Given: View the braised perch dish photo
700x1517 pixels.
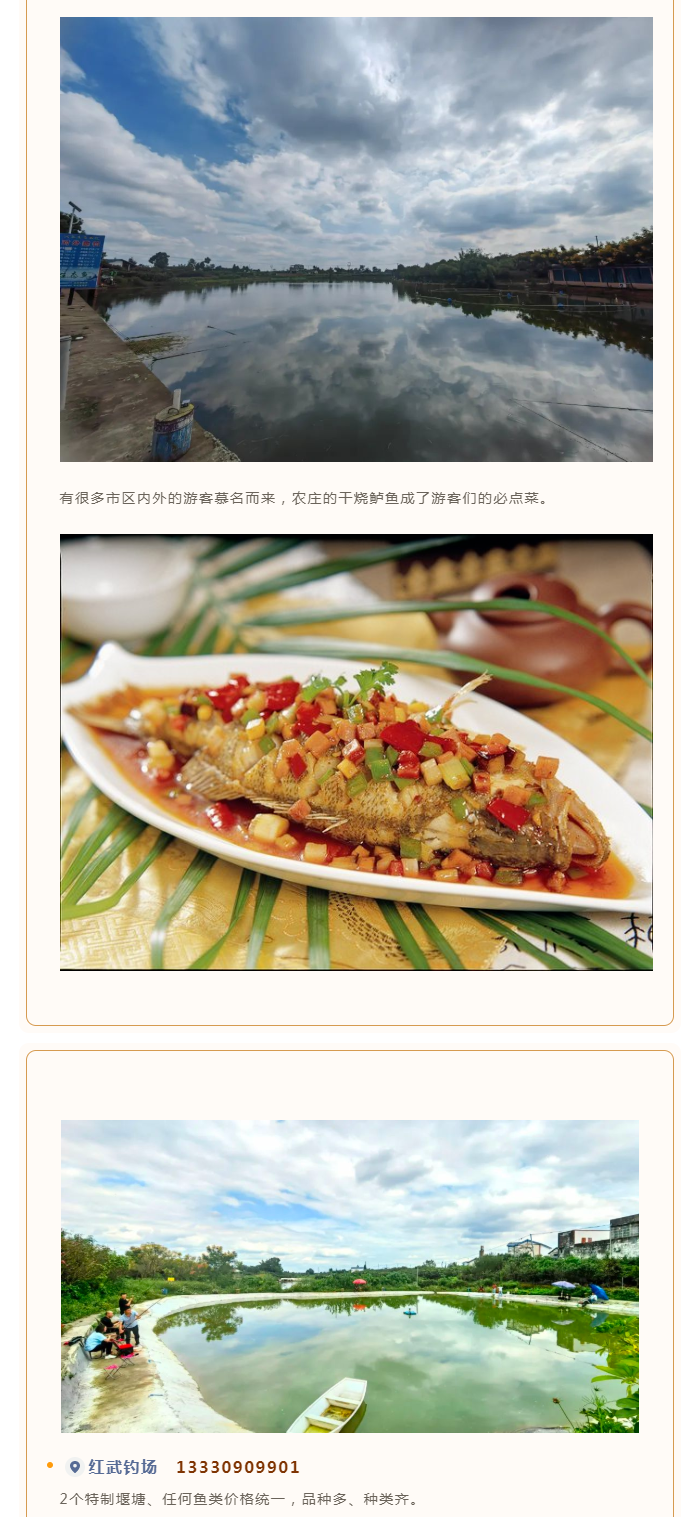Looking at the screenshot, I should coord(356,752).
